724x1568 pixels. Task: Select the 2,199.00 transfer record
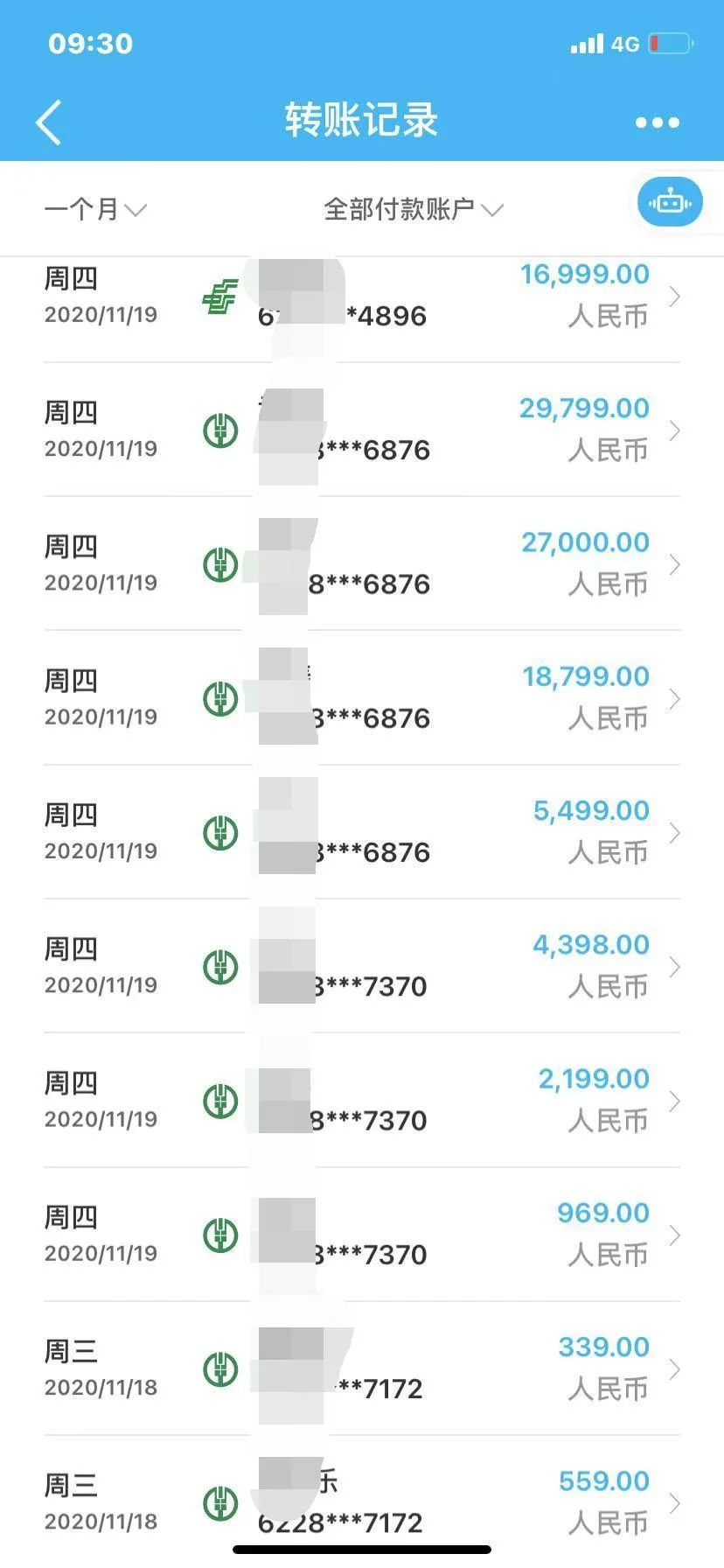(362, 1100)
